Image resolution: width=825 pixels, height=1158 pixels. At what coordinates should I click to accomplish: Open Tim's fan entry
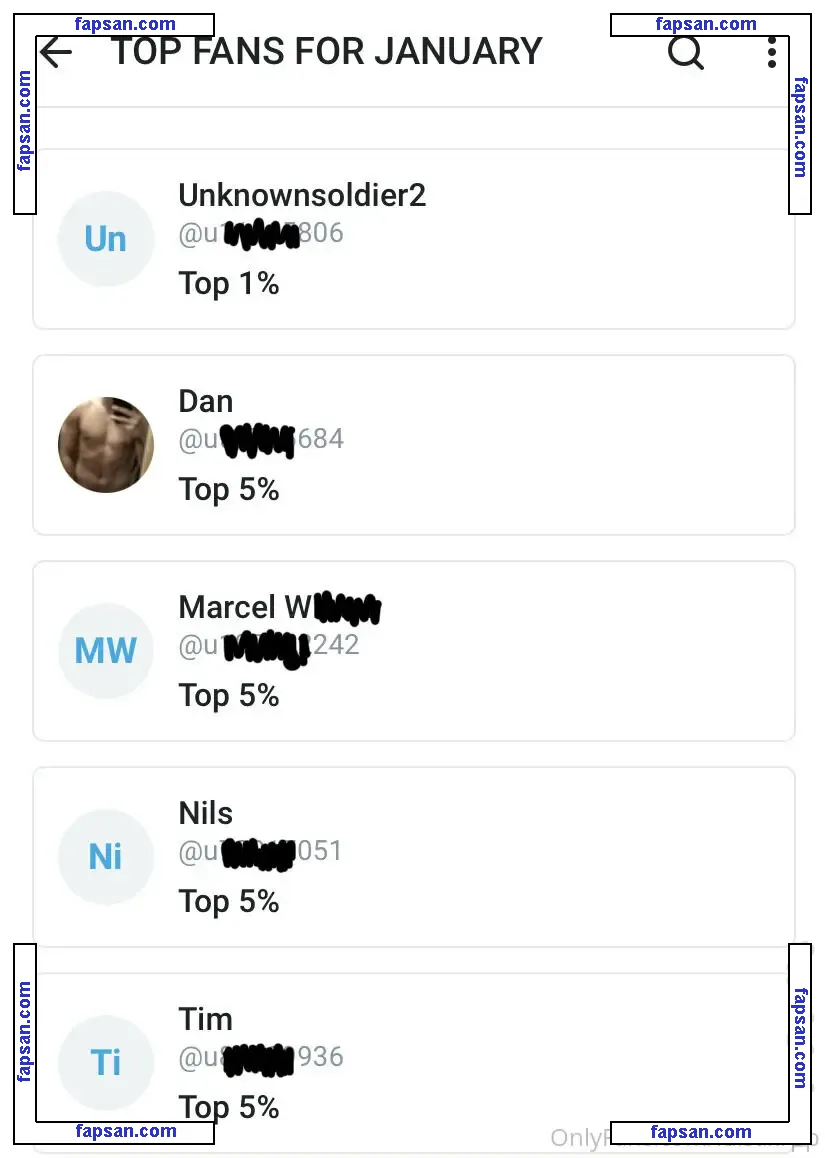tap(413, 1062)
